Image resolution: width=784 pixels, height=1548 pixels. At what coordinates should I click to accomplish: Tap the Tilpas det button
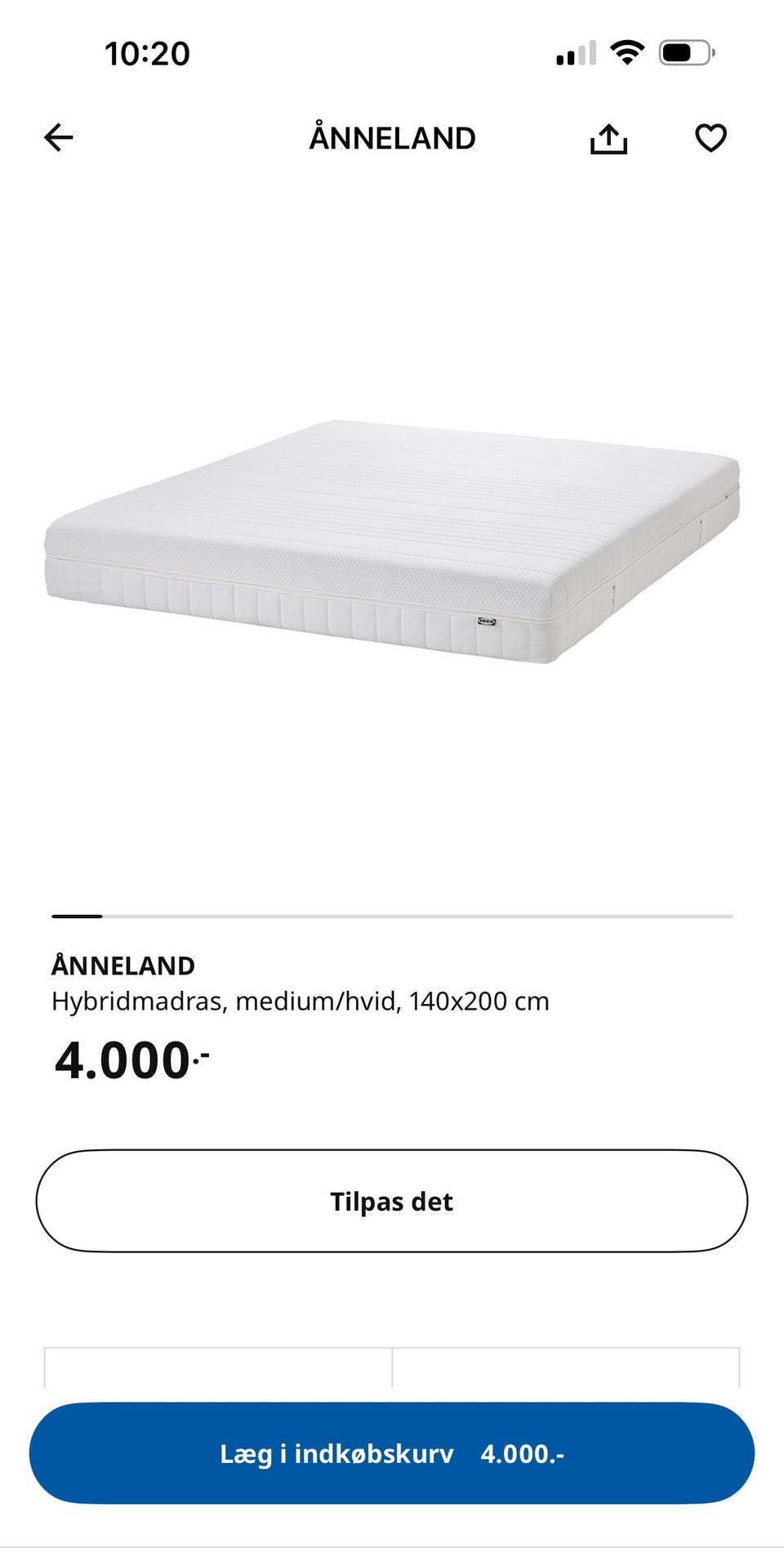(x=392, y=1201)
